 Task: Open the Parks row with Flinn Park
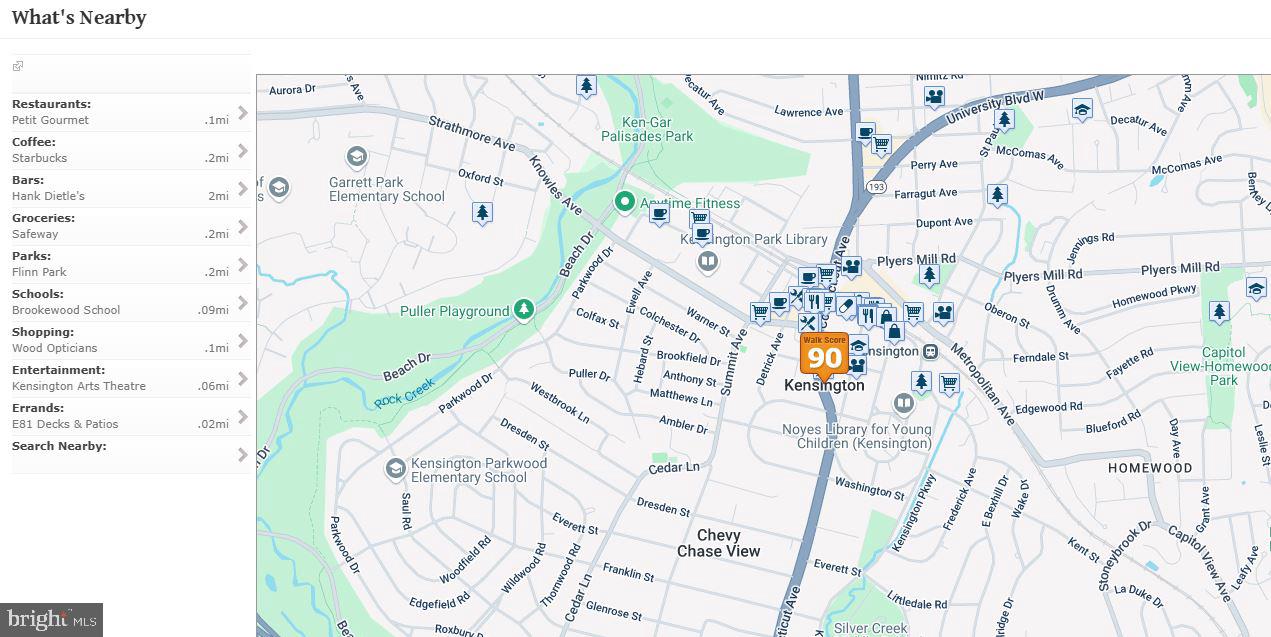pos(130,264)
